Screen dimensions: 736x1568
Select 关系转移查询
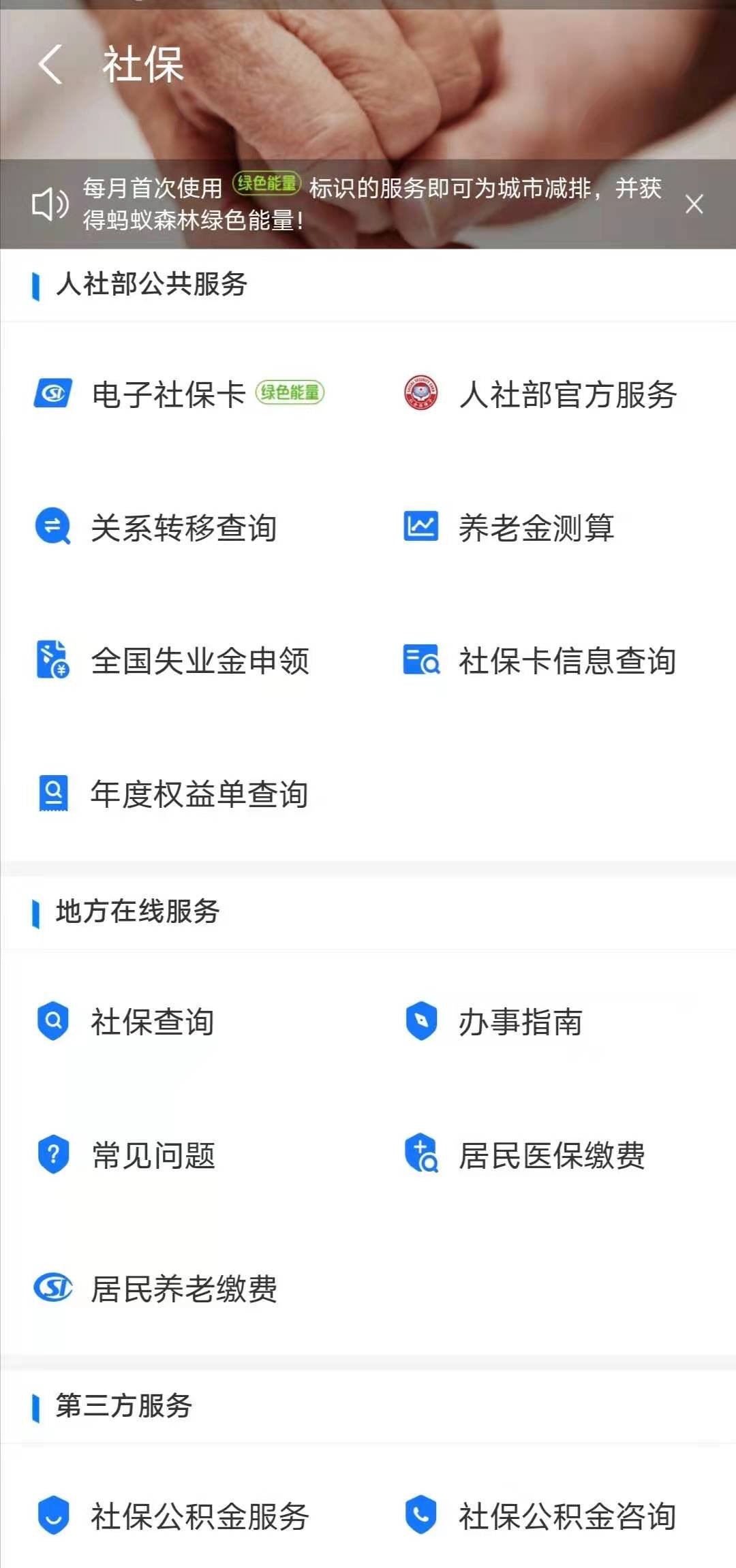(183, 528)
